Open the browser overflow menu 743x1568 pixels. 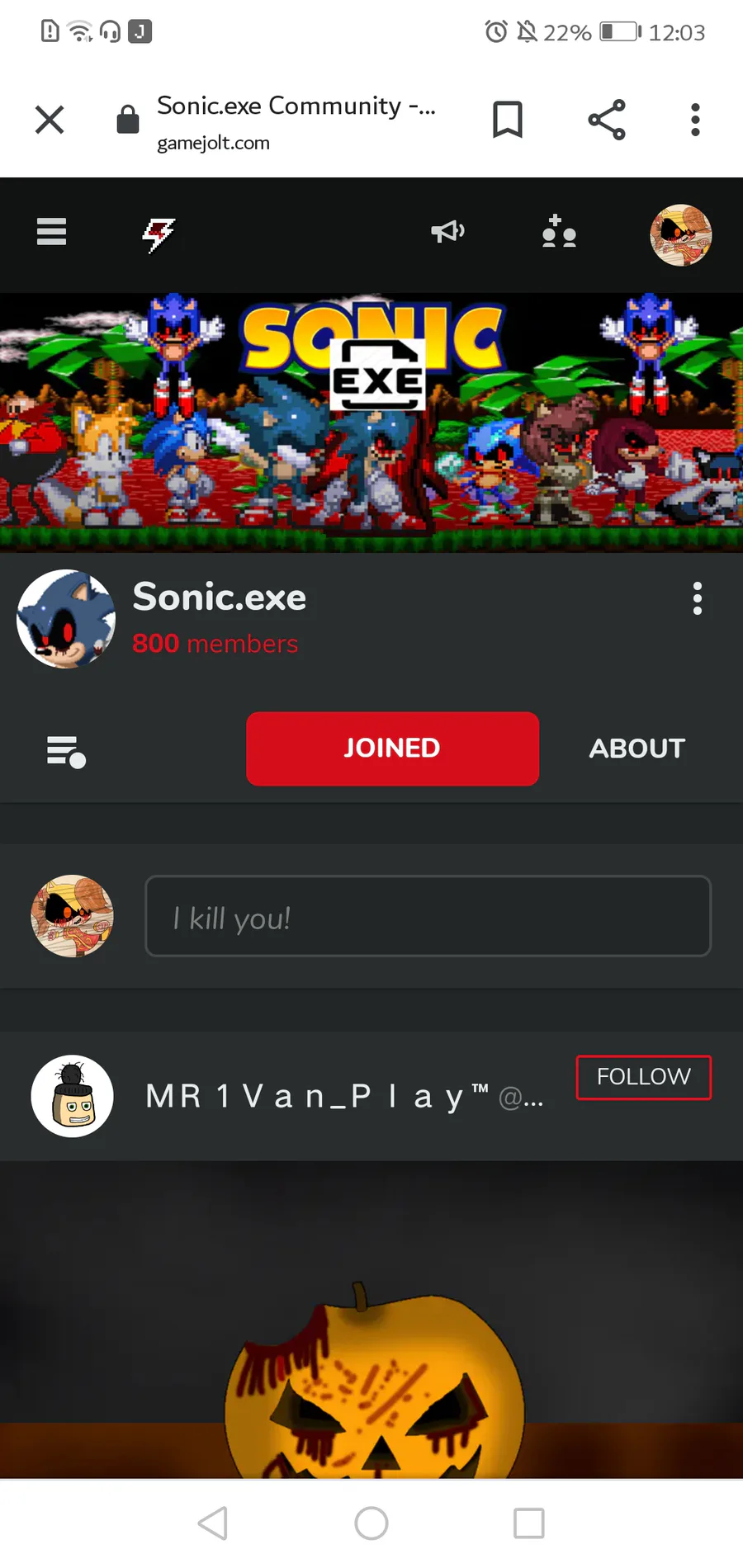[695, 120]
